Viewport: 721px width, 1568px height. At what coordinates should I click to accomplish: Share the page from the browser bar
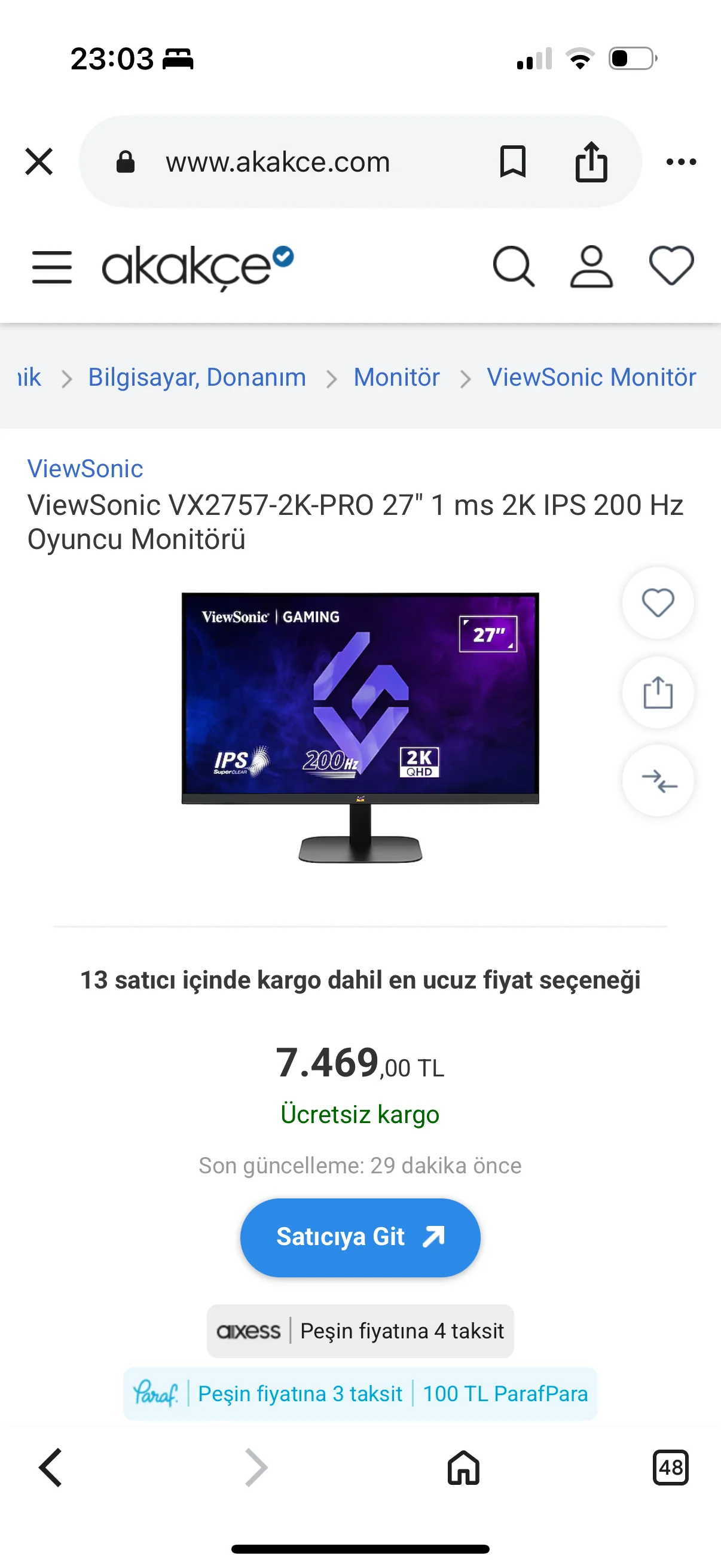tap(591, 162)
